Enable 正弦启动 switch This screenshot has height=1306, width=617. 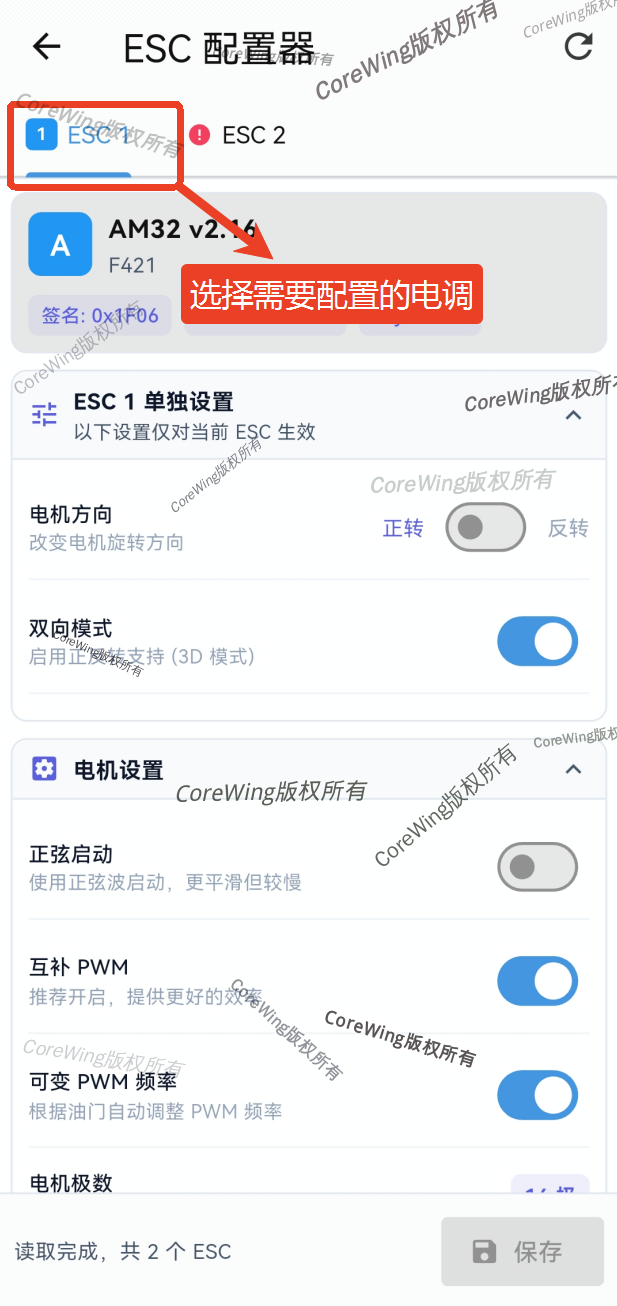coord(537,867)
